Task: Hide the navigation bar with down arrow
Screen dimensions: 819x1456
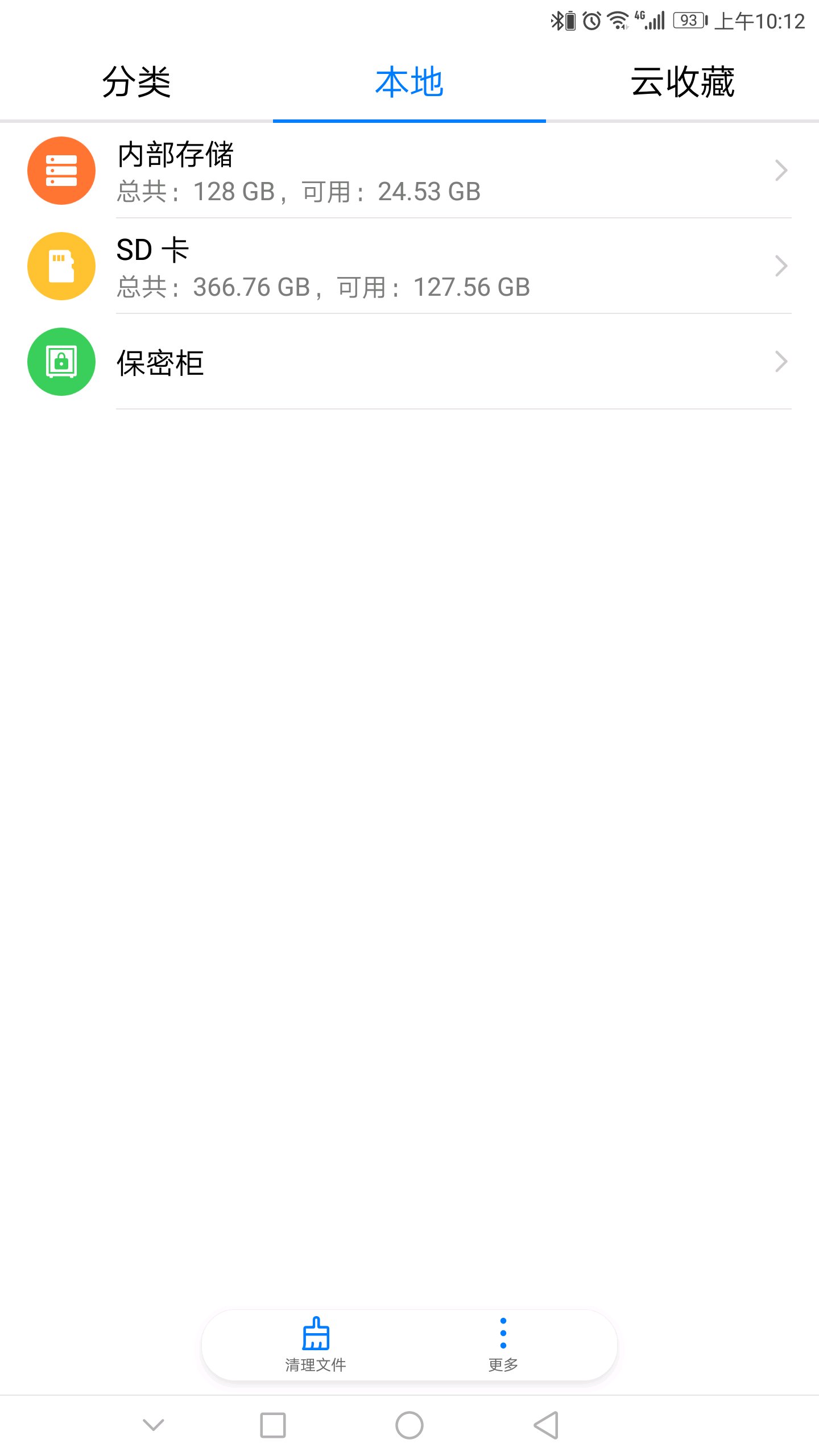Action: (x=154, y=1424)
